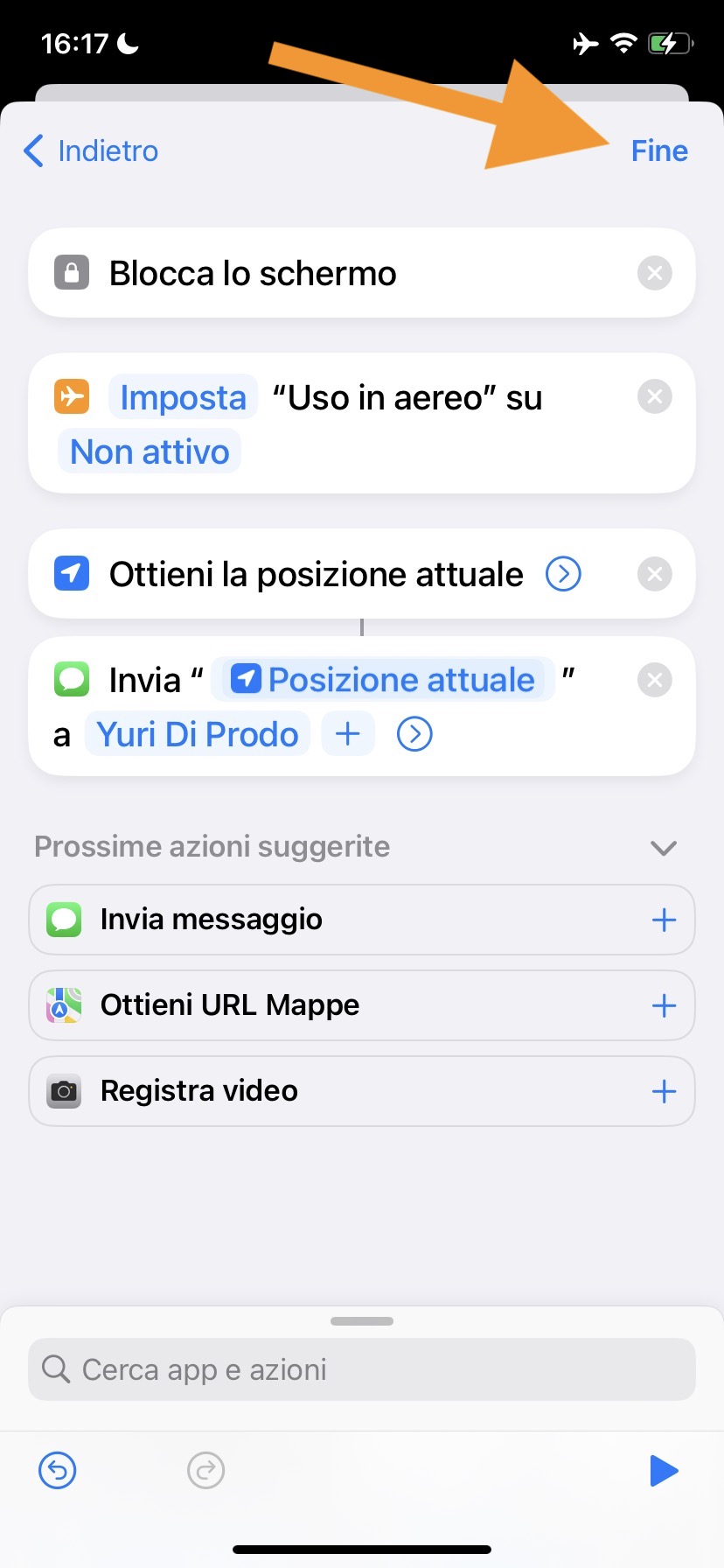Go back with the Indietro button
Viewport: 724px width, 1568px height.
pyautogui.click(x=91, y=150)
